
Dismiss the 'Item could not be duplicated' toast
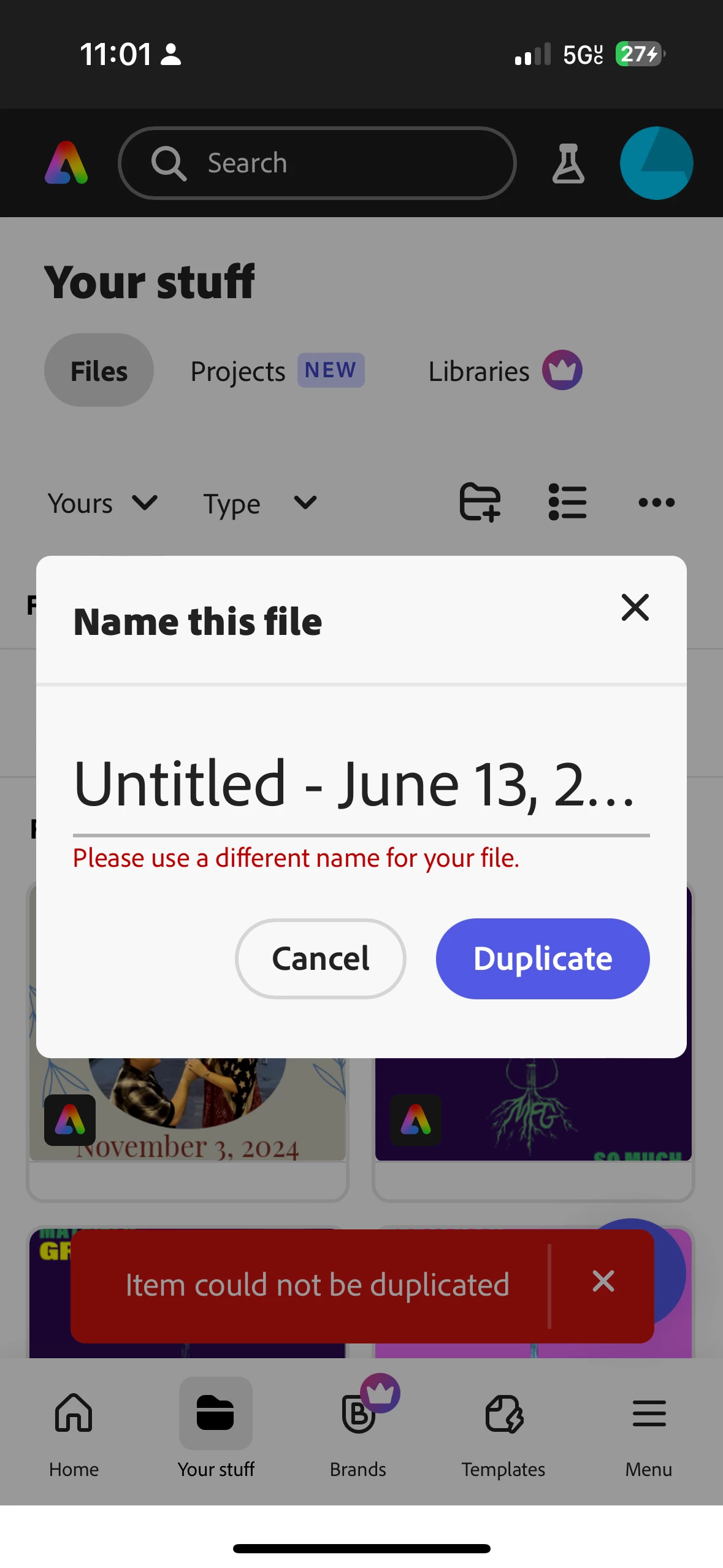[x=603, y=1281]
